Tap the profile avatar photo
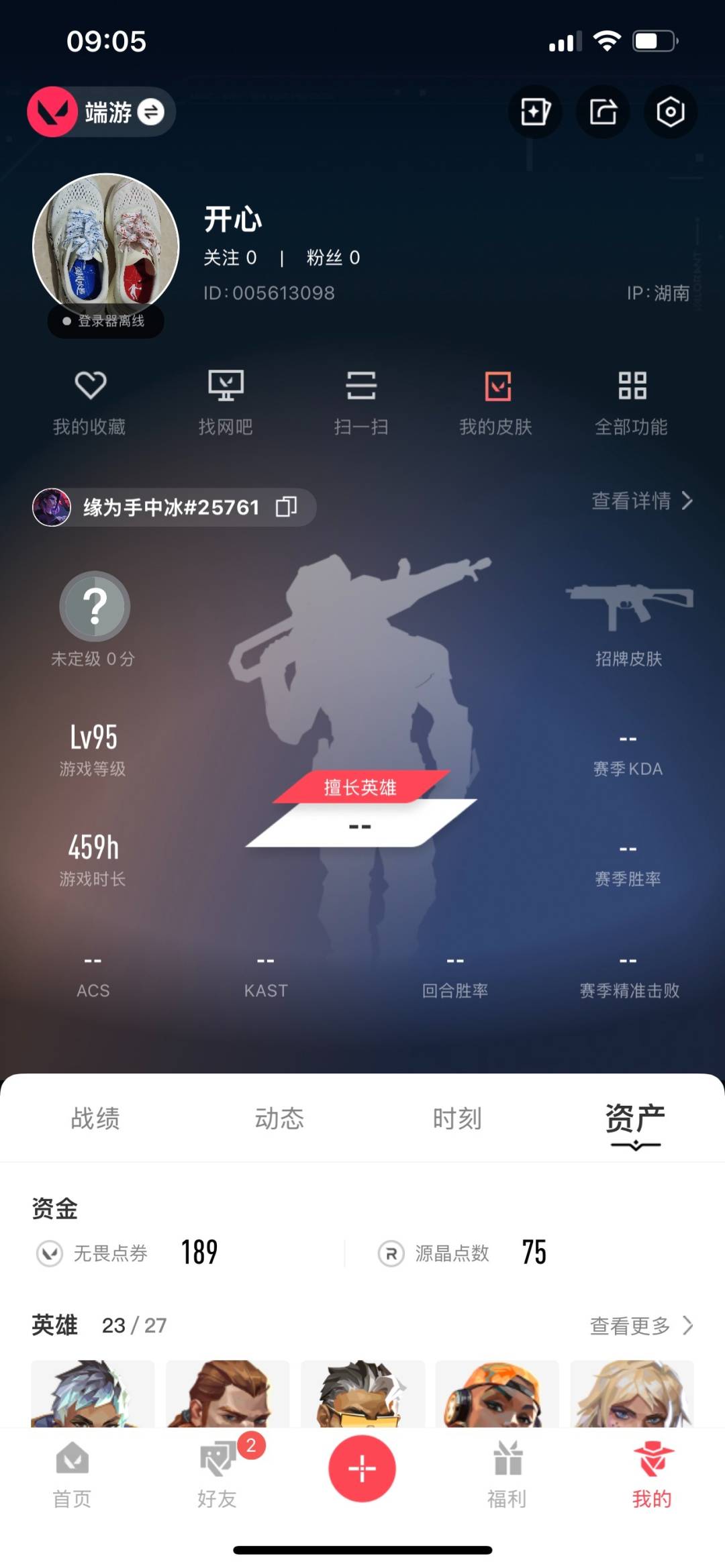Screen dimensions: 725x1568 coord(106,246)
